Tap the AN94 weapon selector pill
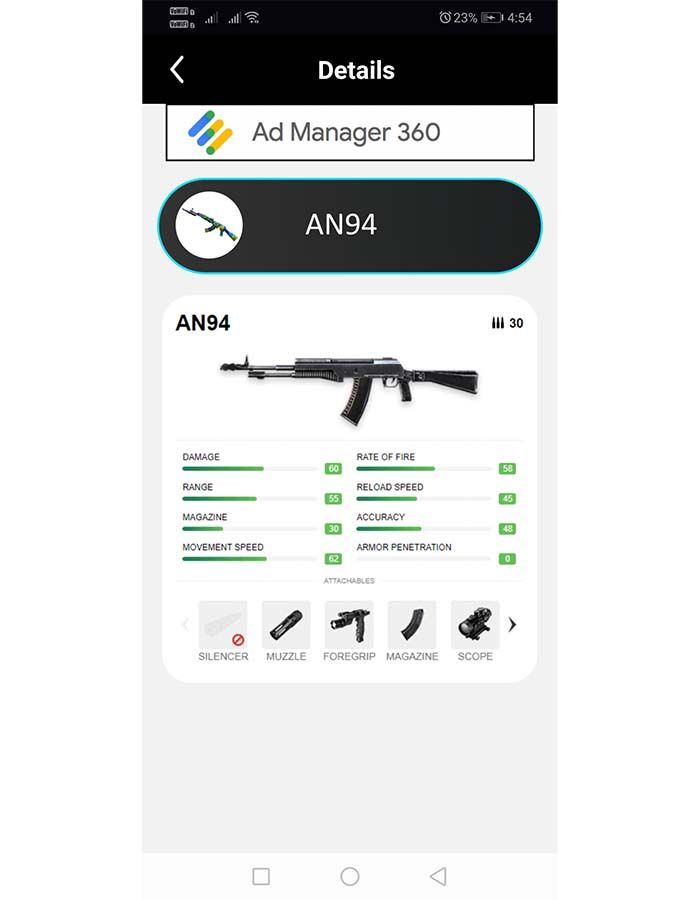The width and height of the screenshot is (700, 900). point(350,225)
